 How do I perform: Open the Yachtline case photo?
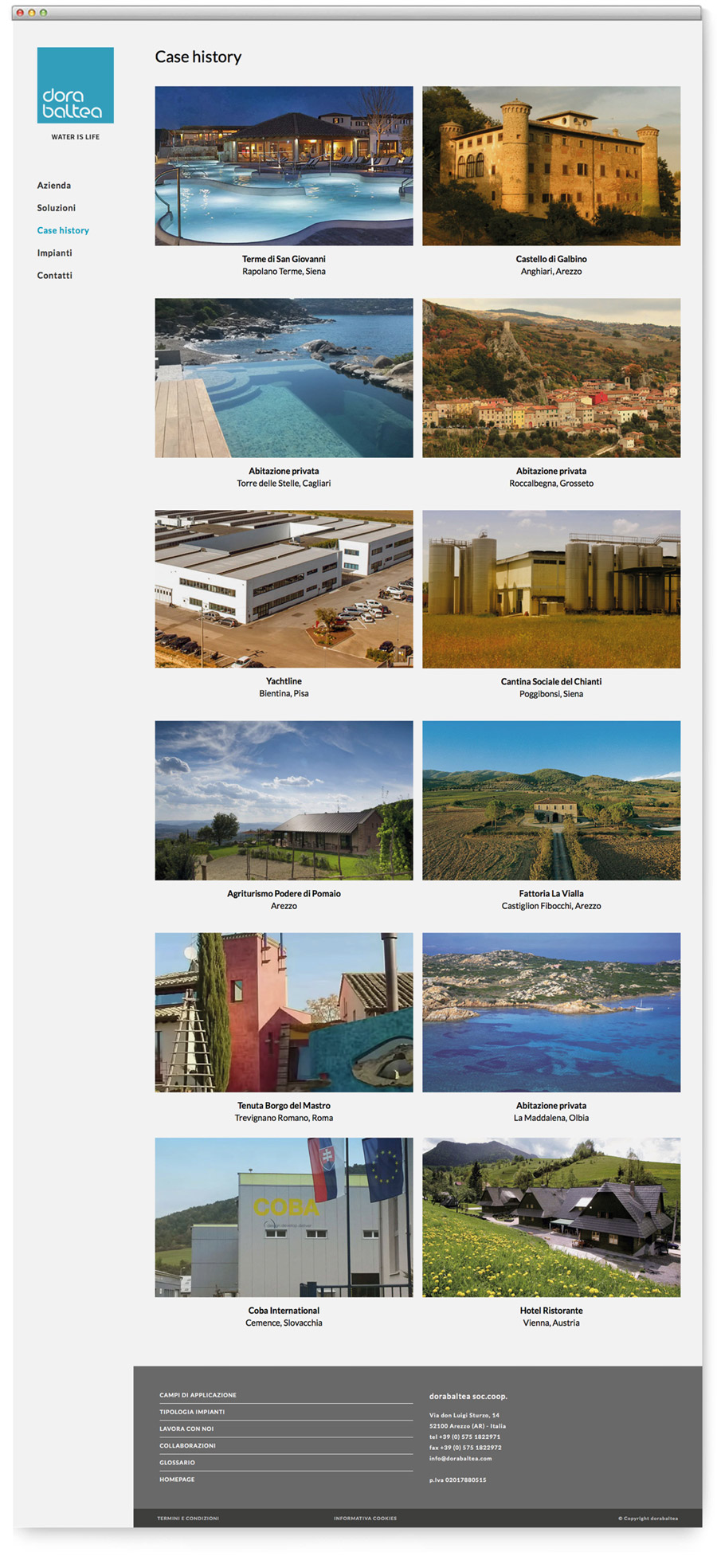(284, 589)
